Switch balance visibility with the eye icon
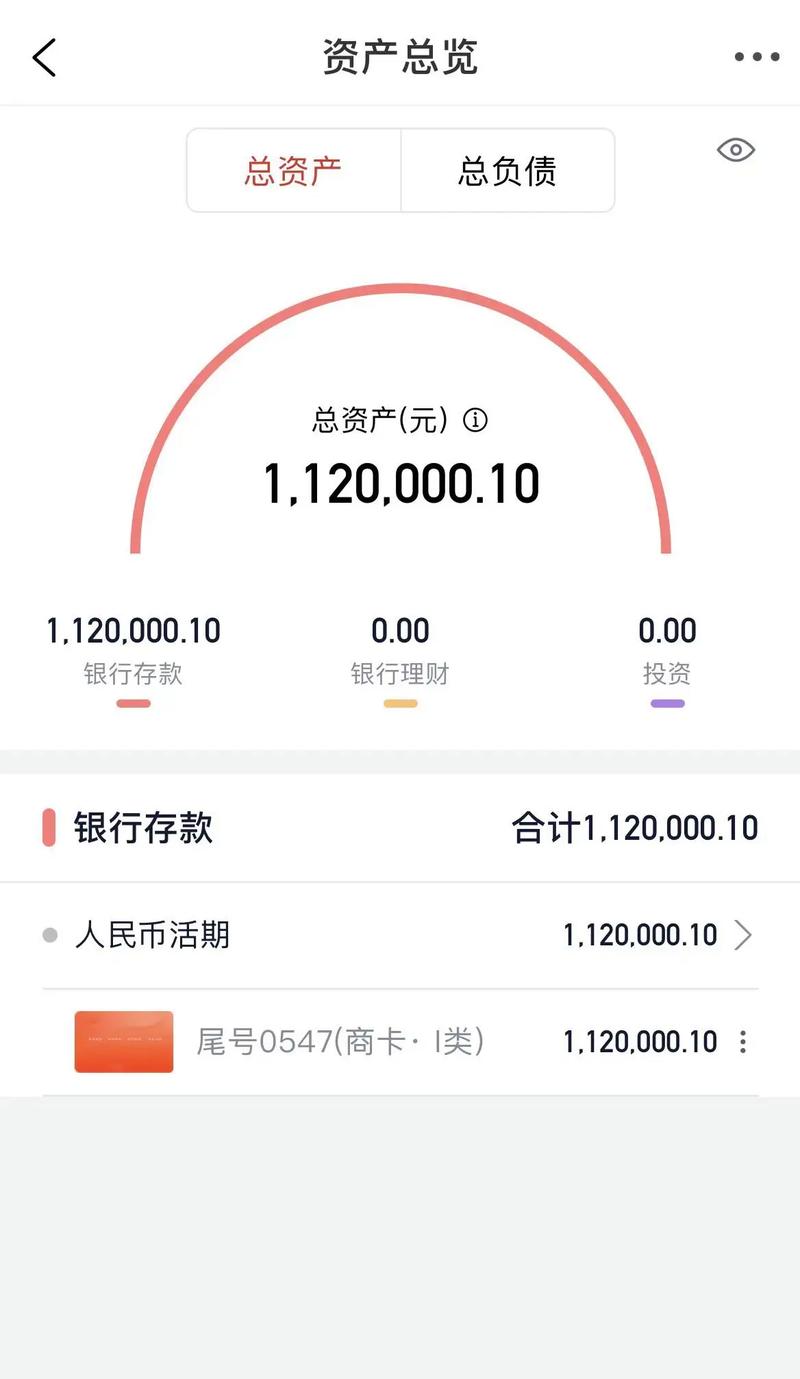800x1379 pixels. click(x=735, y=149)
